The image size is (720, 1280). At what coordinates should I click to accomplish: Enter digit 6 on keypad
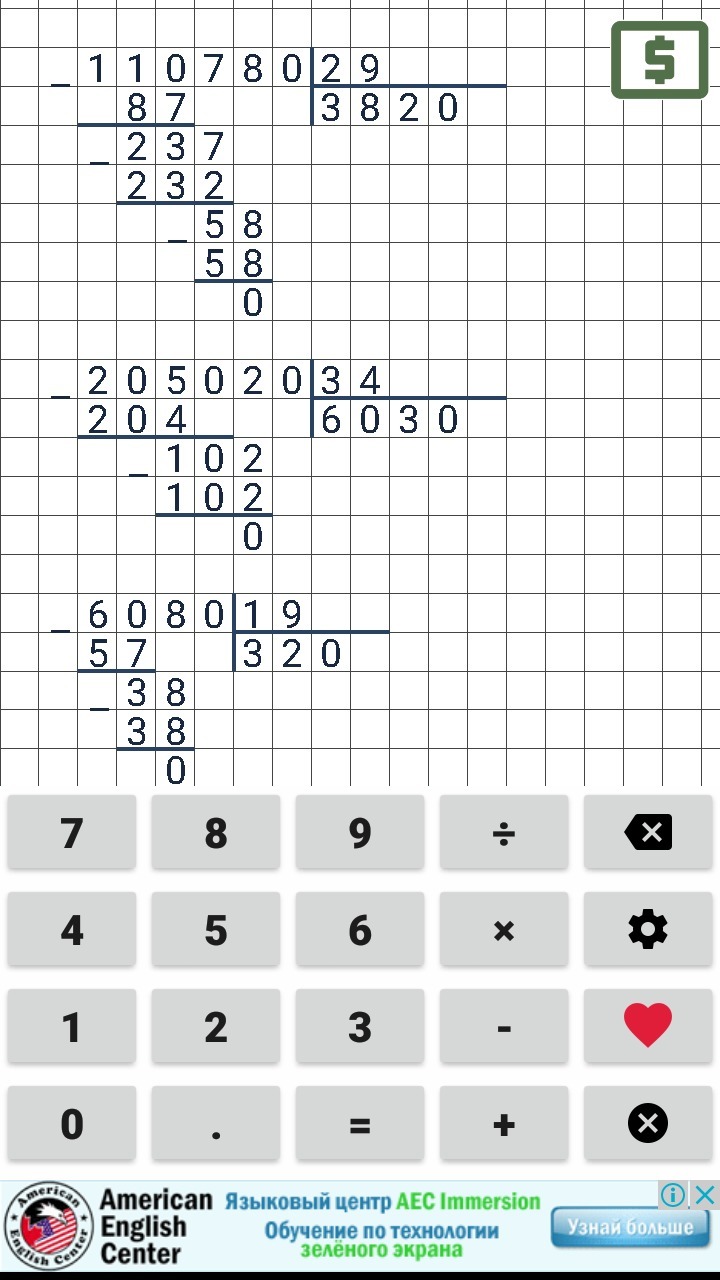360,930
